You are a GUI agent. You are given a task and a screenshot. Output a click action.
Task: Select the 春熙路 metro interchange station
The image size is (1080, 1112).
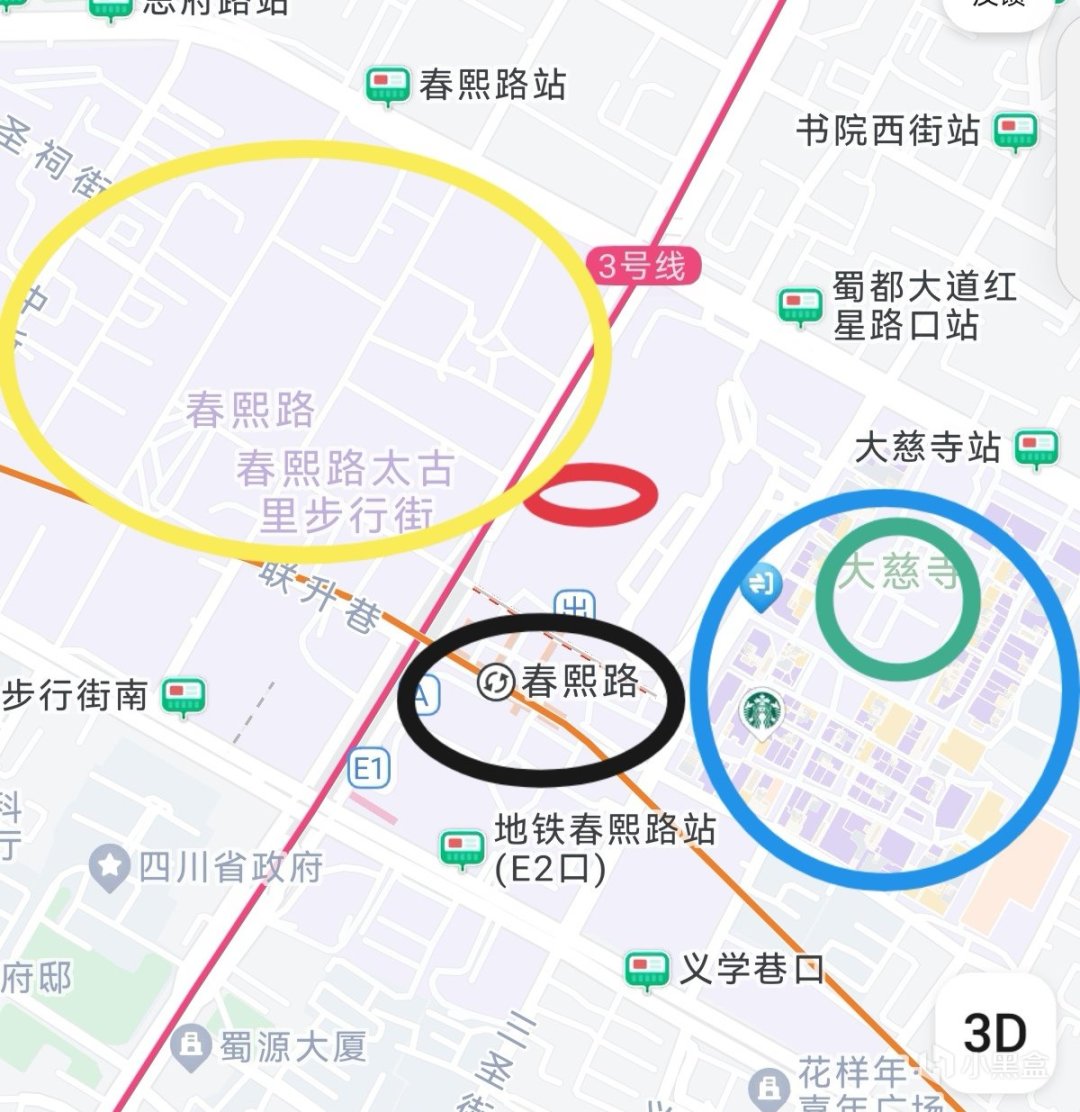pos(494,683)
